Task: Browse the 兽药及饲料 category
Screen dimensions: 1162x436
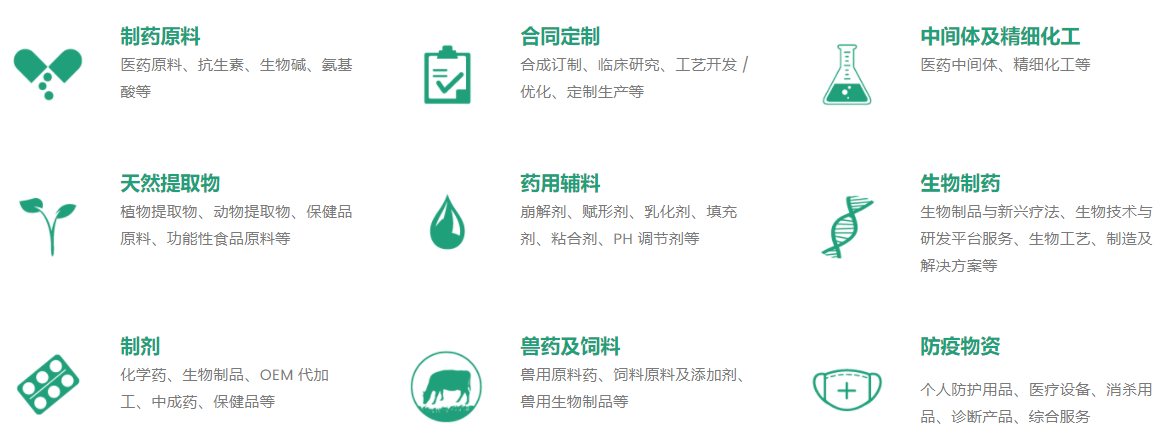Action: (x=570, y=347)
